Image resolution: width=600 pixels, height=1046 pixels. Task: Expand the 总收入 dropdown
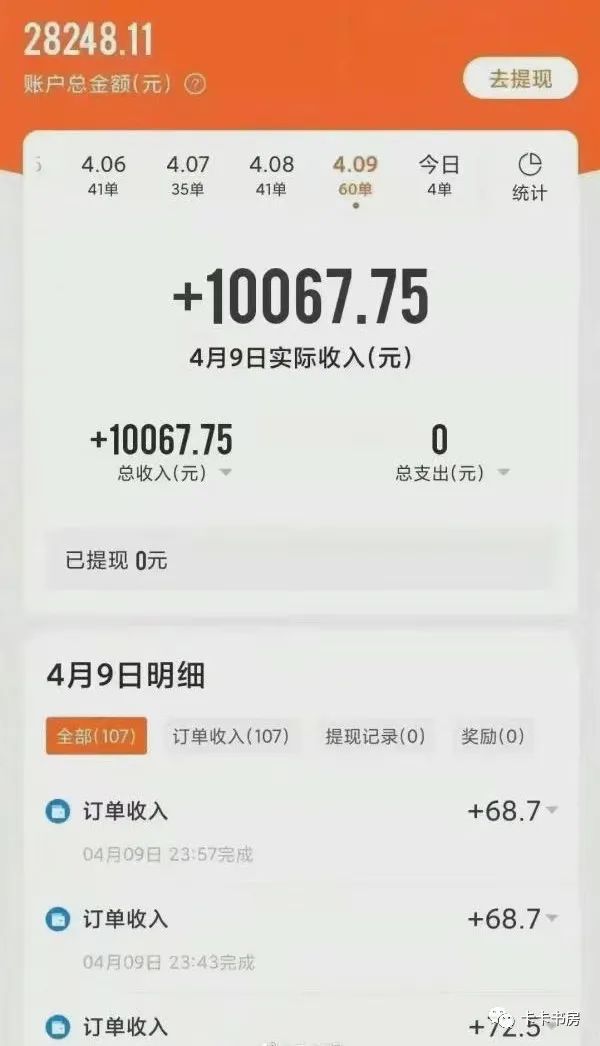point(225,473)
